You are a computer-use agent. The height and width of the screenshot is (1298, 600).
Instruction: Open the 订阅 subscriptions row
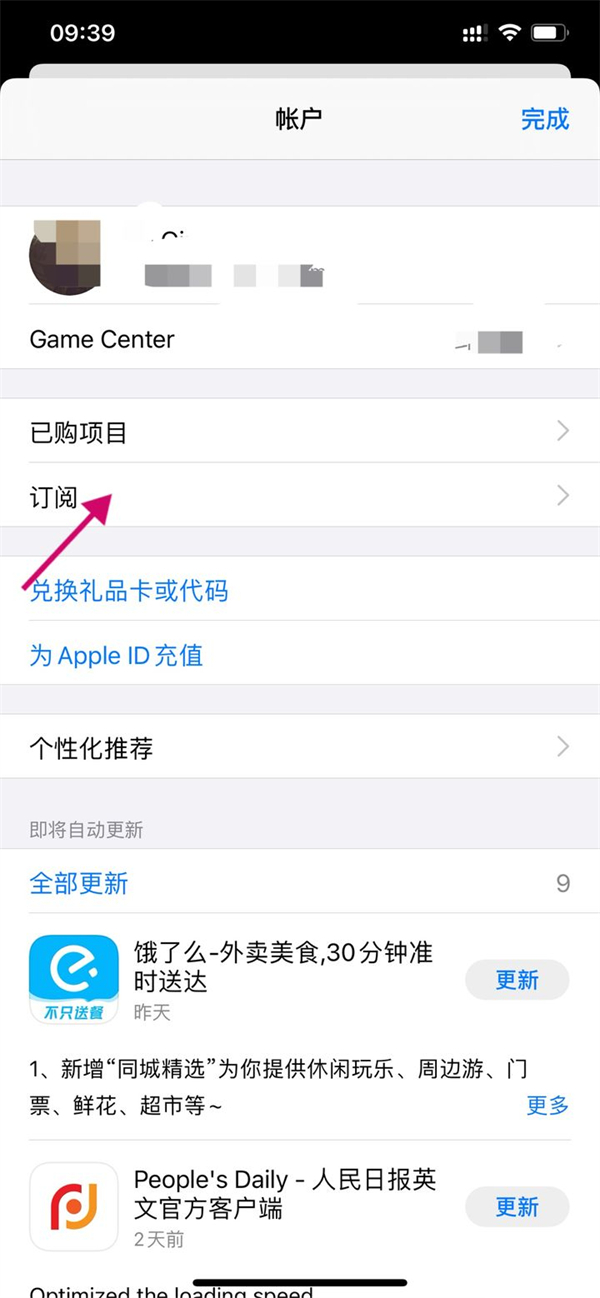pyautogui.click(x=300, y=496)
